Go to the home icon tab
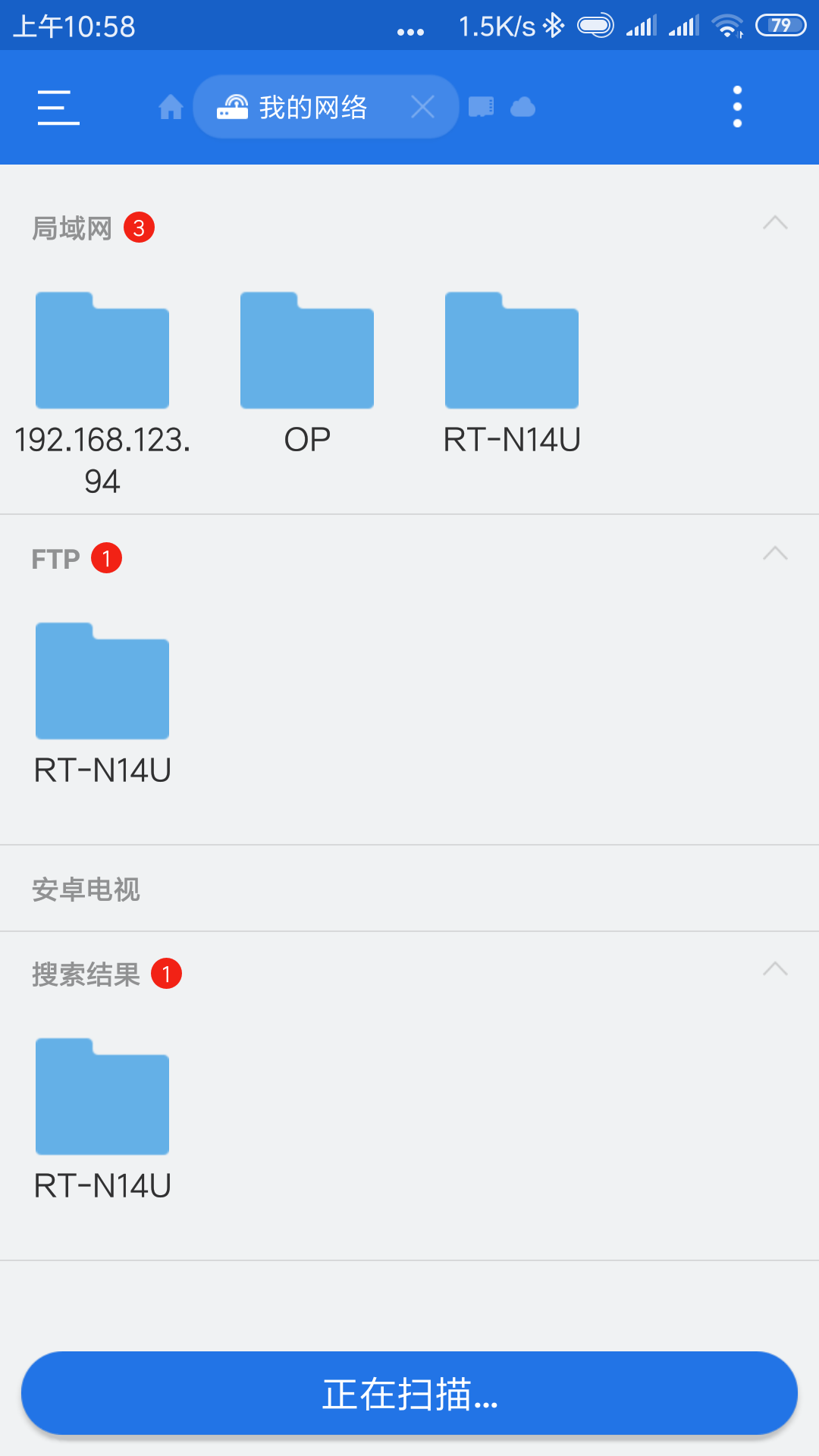The height and width of the screenshot is (1456, 819). coord(171,107)
